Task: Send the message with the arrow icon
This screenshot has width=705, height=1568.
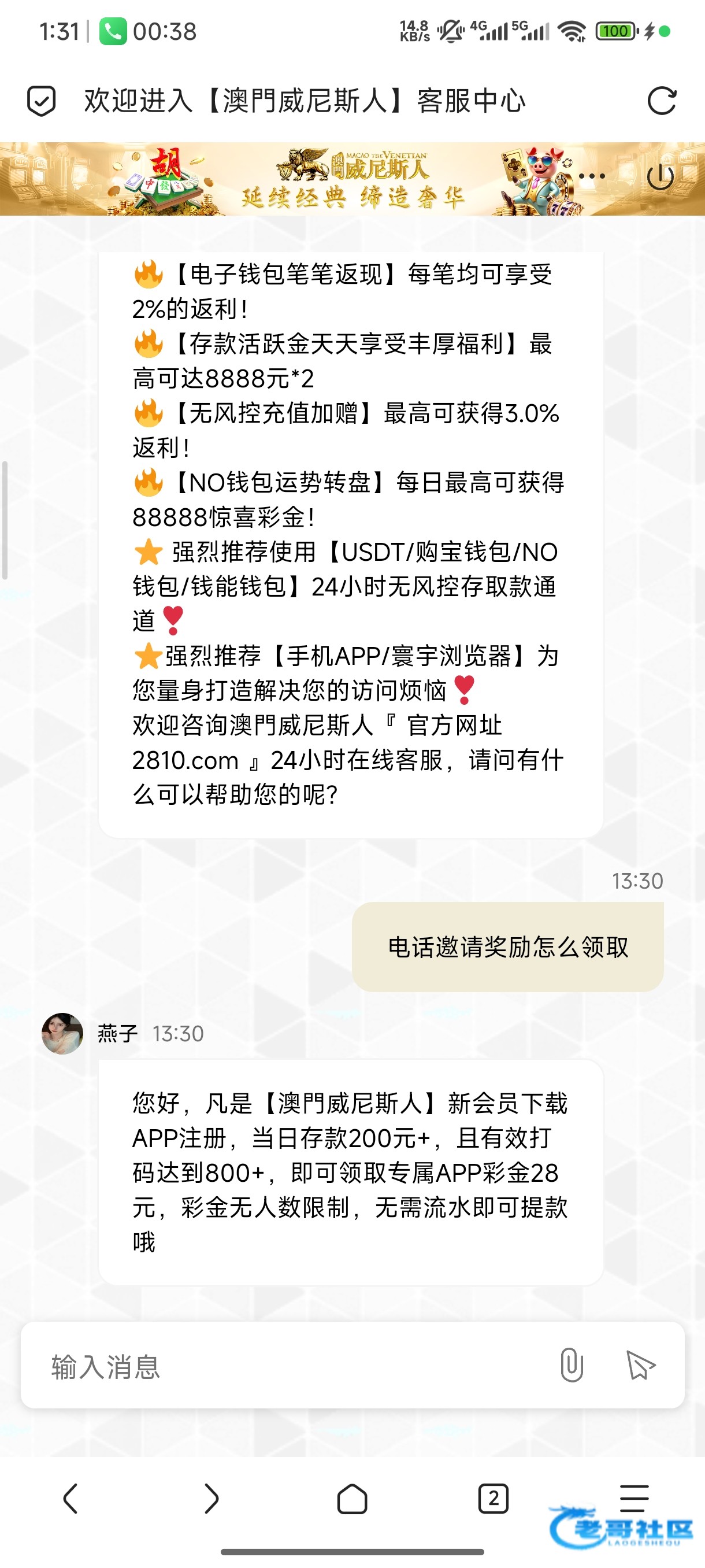Action: [640, 1365]
